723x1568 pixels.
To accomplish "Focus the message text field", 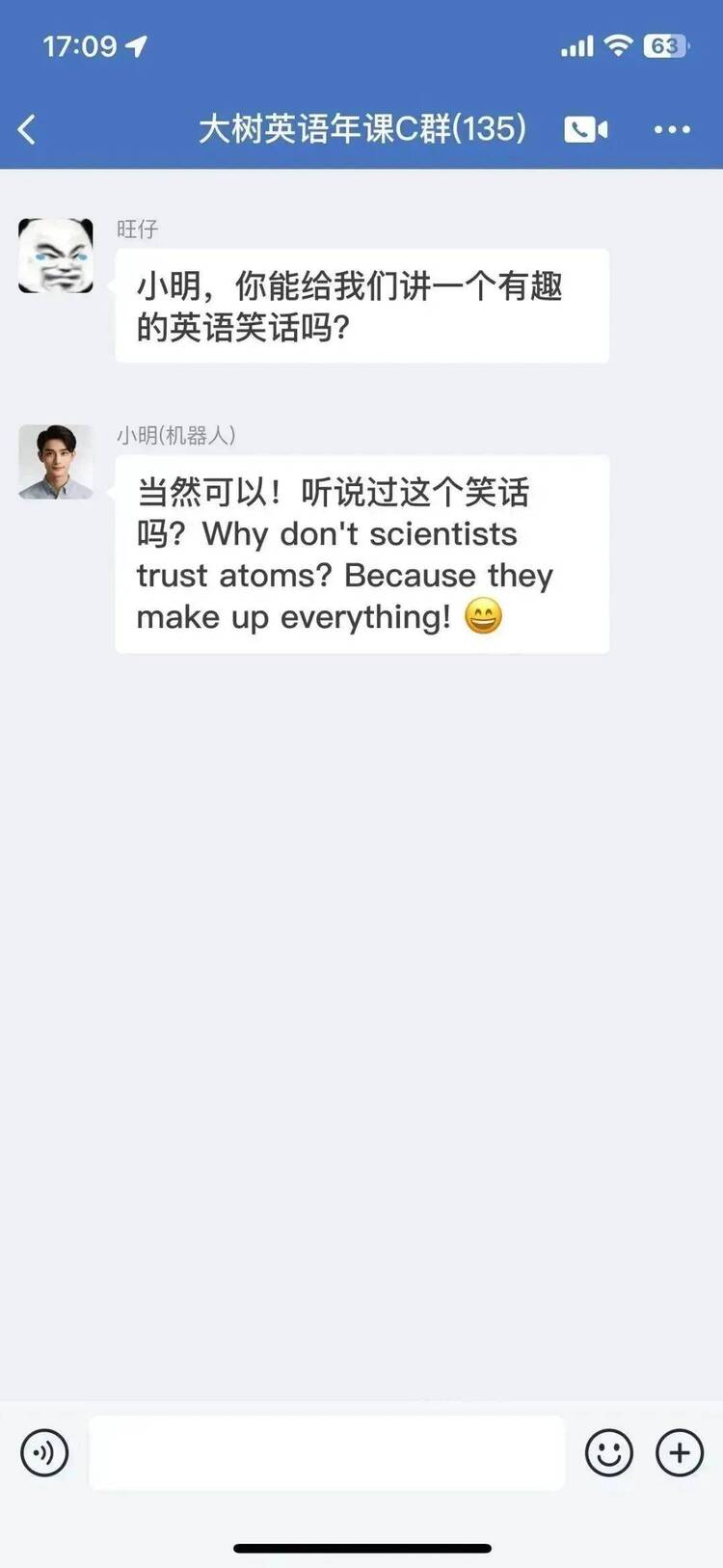I will 326,1452.
